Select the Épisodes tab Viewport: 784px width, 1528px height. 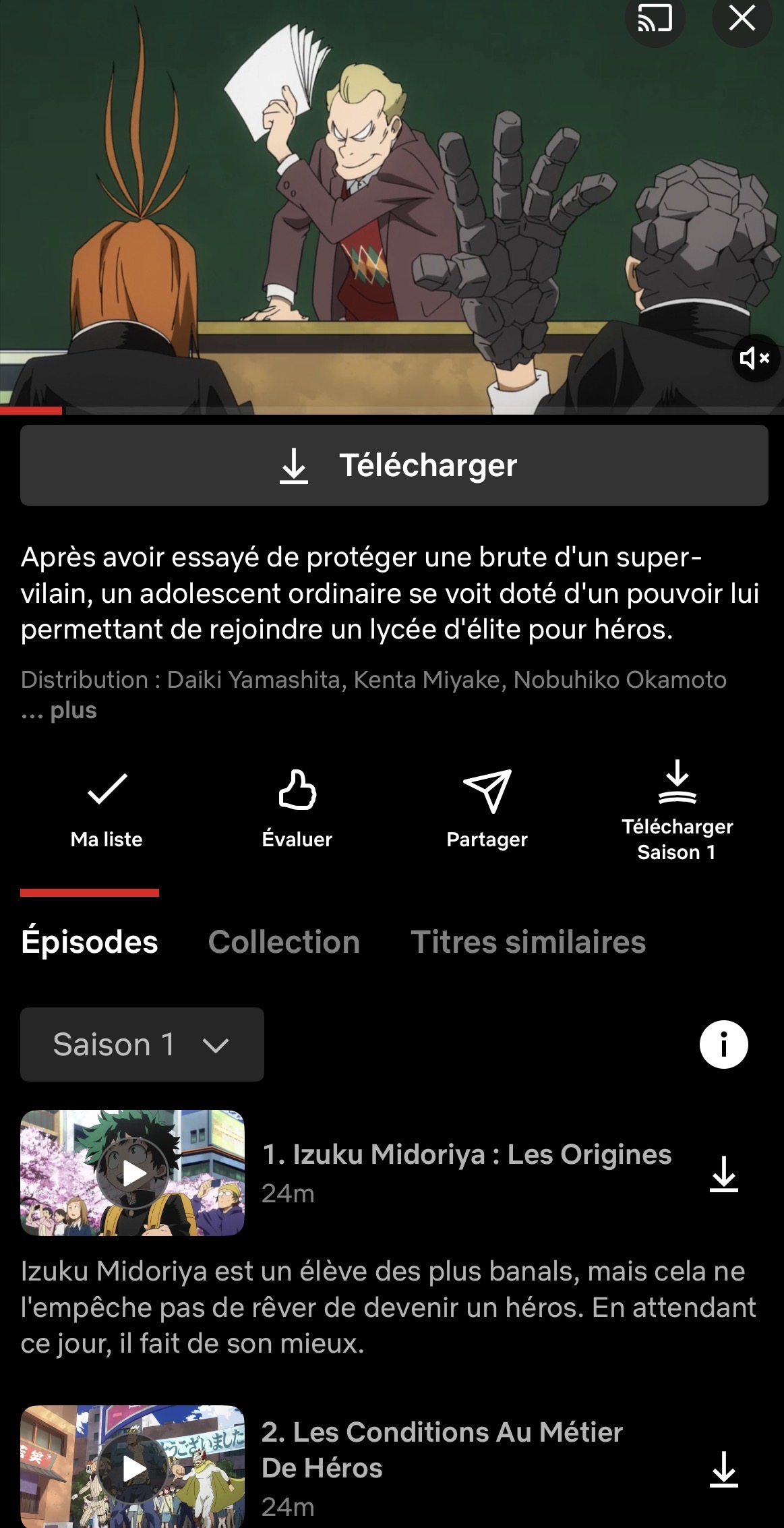[90, 942]
